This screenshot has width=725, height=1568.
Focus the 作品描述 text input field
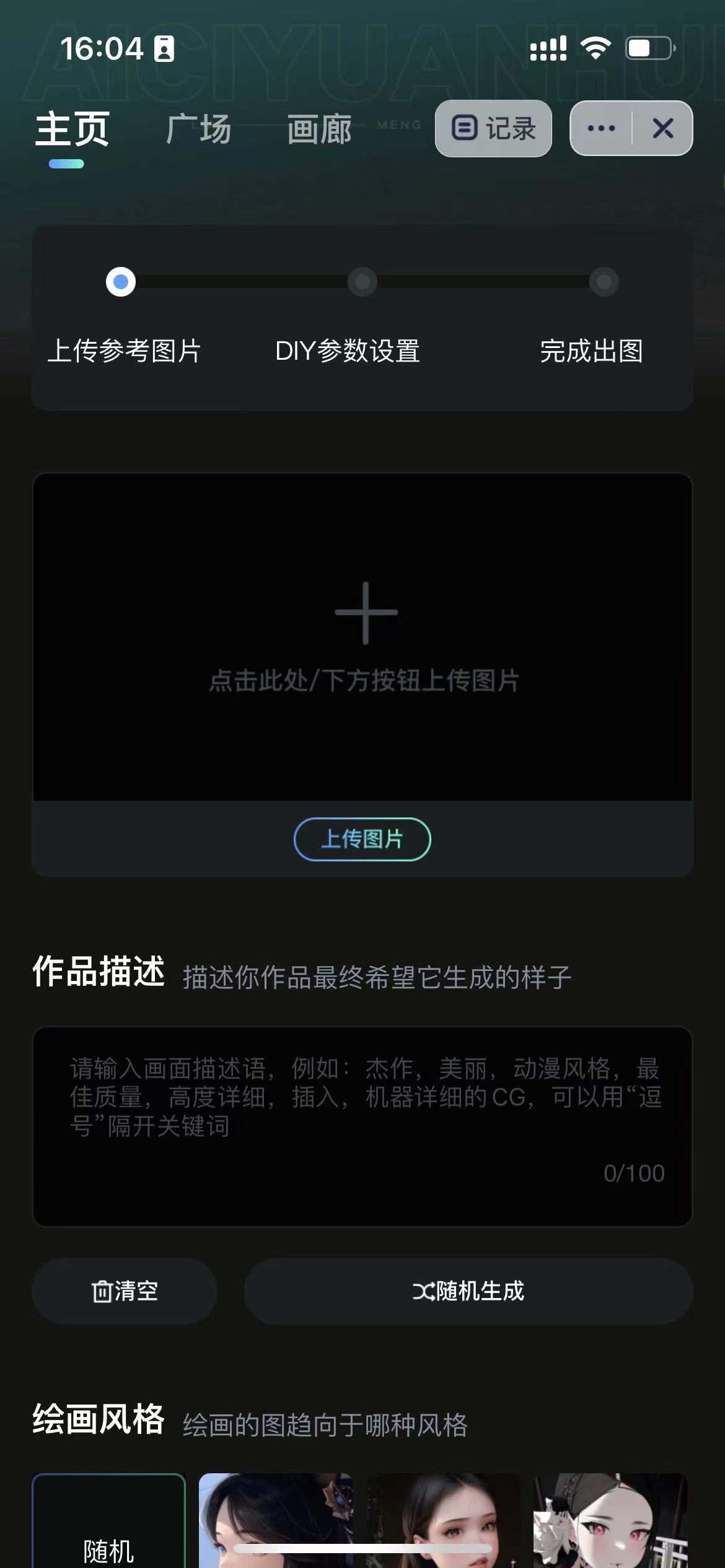[x=362, y=1126]
